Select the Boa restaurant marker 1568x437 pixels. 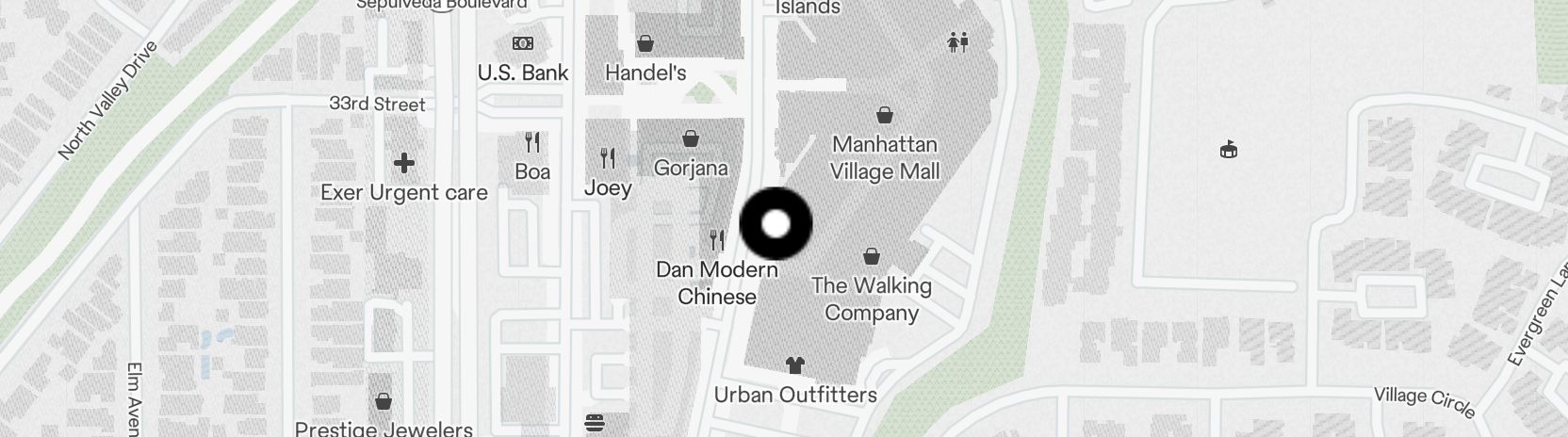coord(532,143)
